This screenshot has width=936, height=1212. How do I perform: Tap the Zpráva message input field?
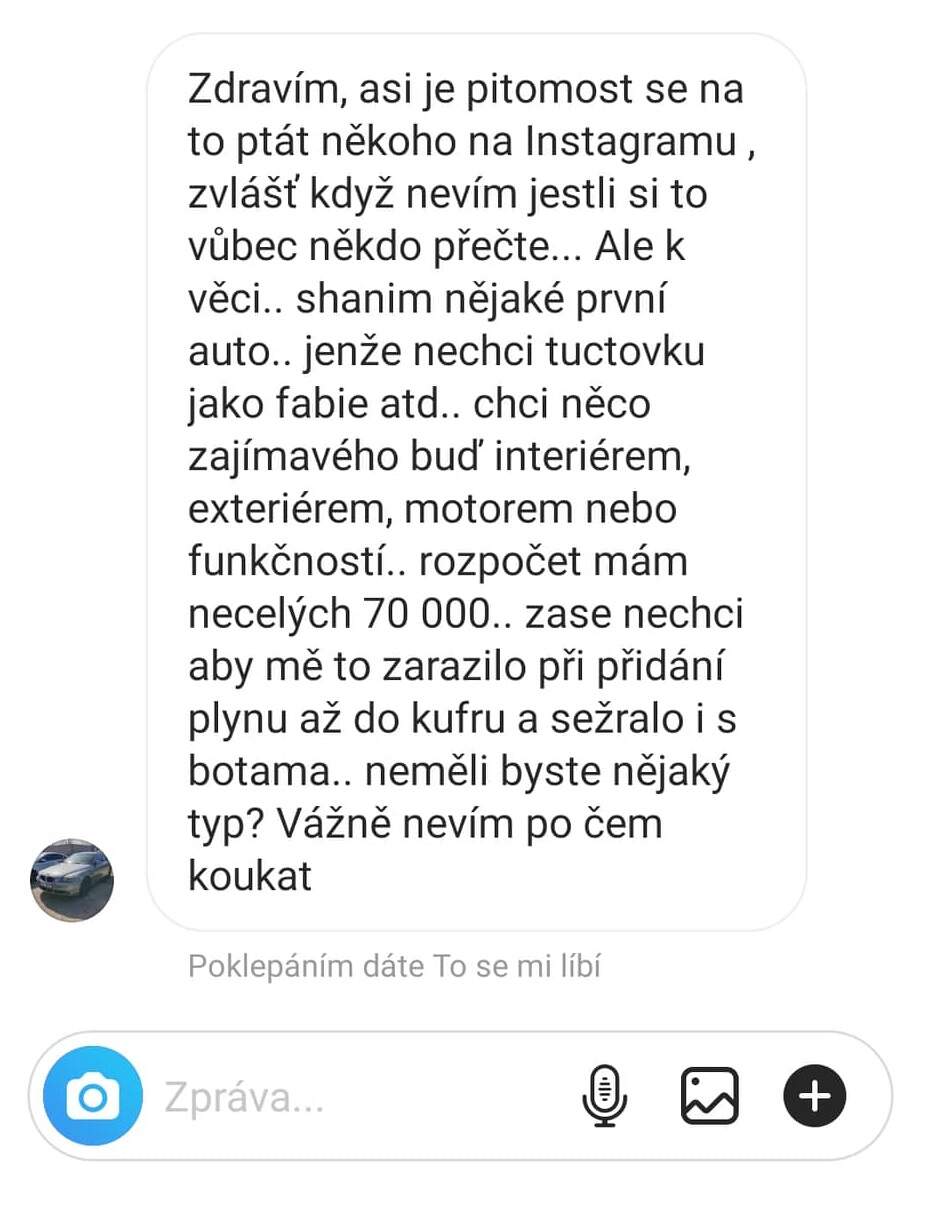[350, 1098]
